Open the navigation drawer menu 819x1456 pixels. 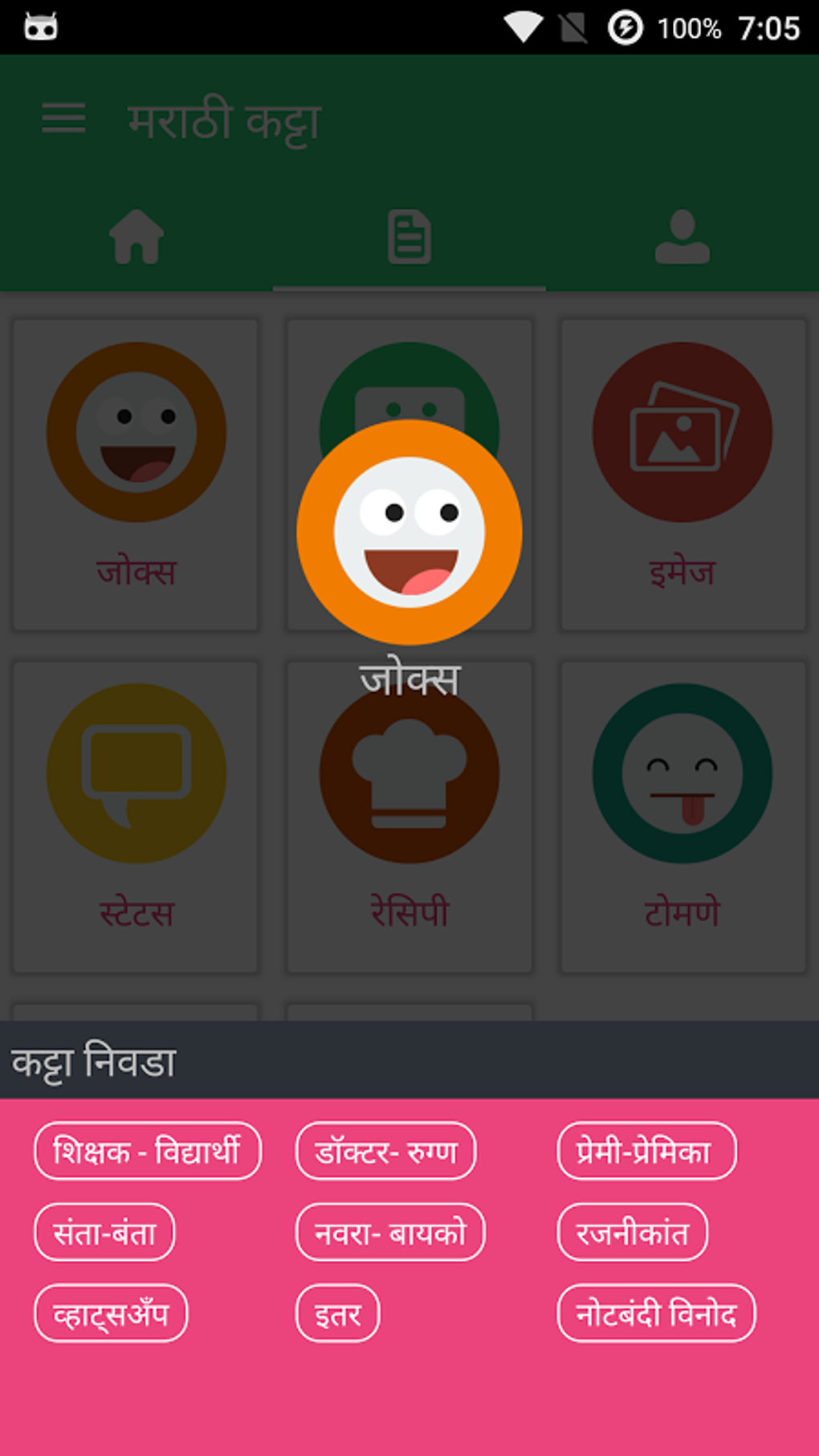pos(65,118)
